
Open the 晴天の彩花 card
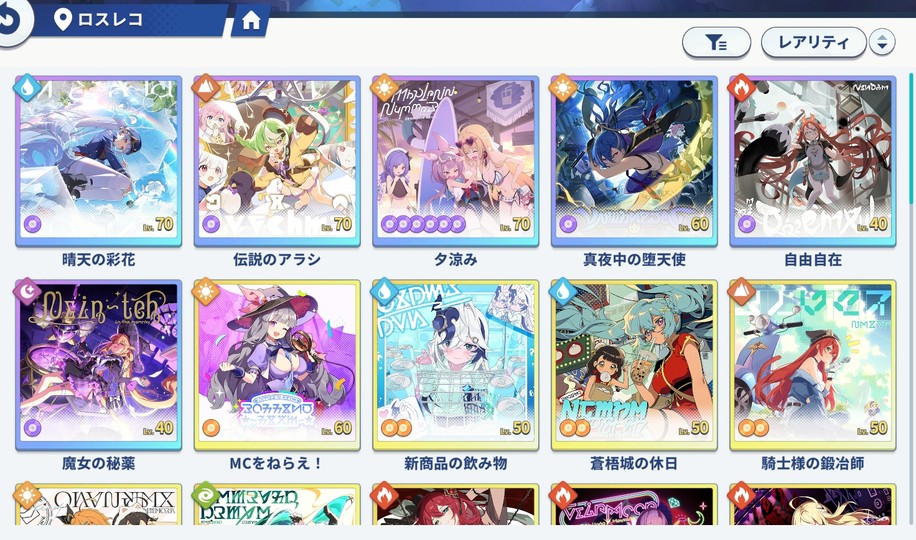coord(98,160)
